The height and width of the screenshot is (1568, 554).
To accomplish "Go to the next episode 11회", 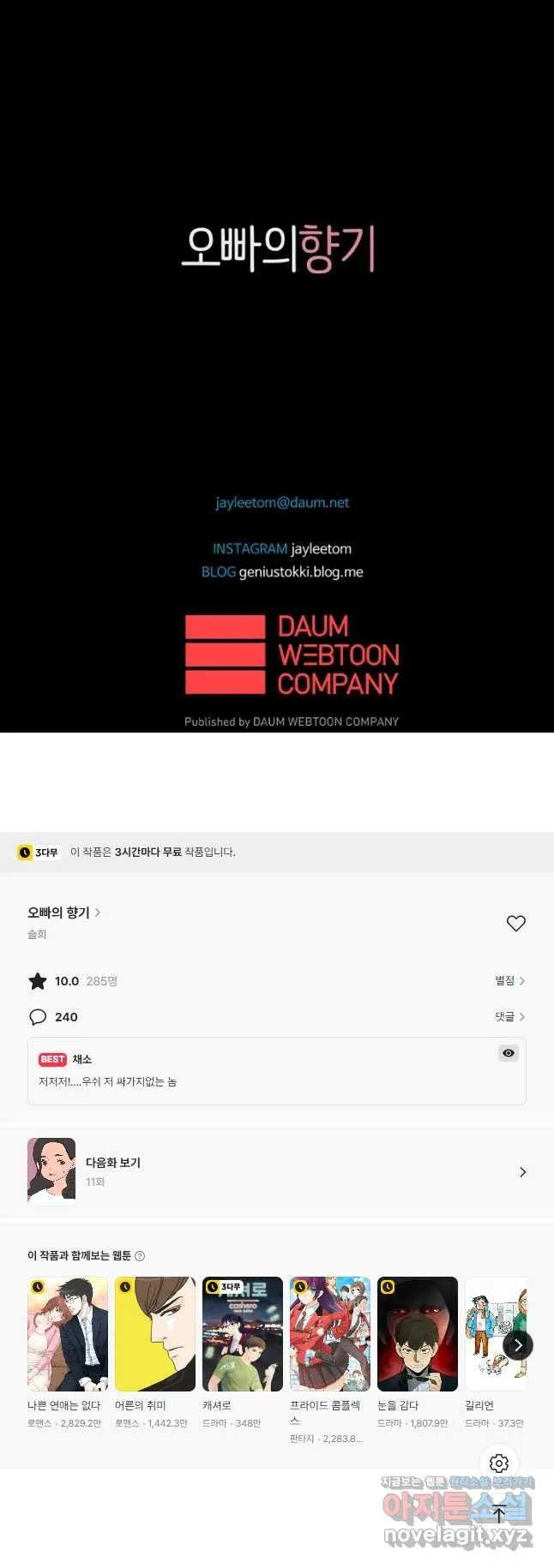I will (276, 1171).
